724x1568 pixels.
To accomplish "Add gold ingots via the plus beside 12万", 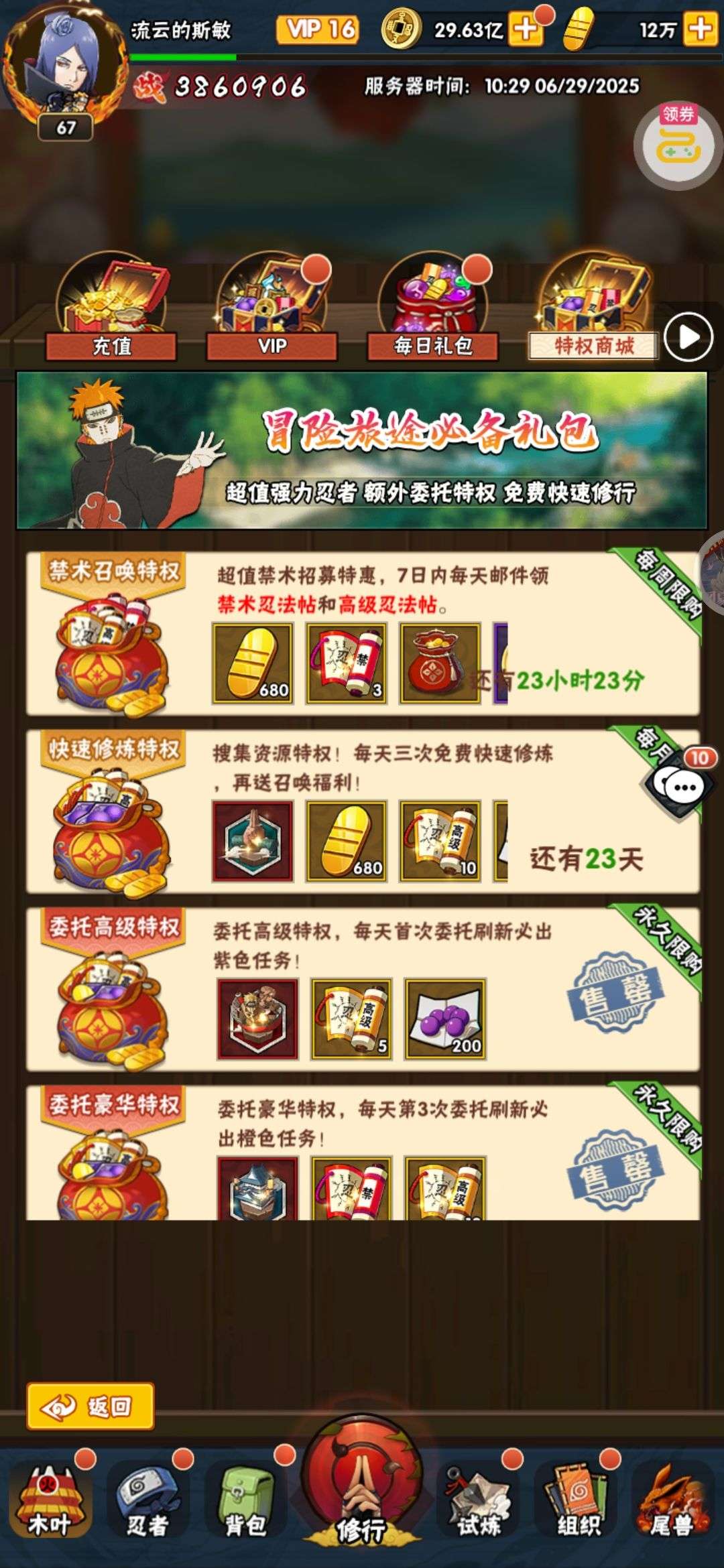I will coord(701,29).
